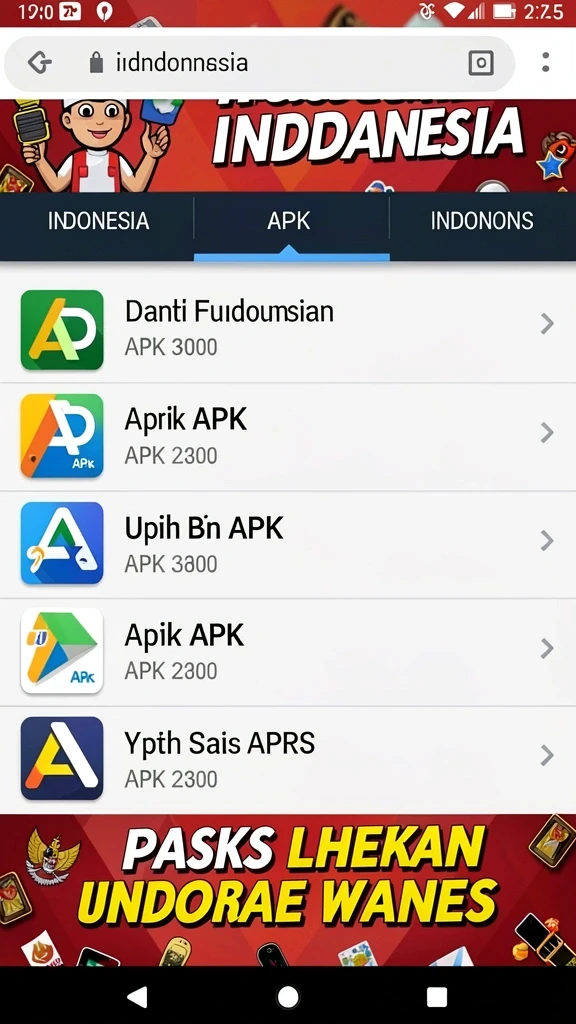The width and height of the screenshot is (576, 1024).
Task: Go back using the system back button
Action: pos(138,997)
